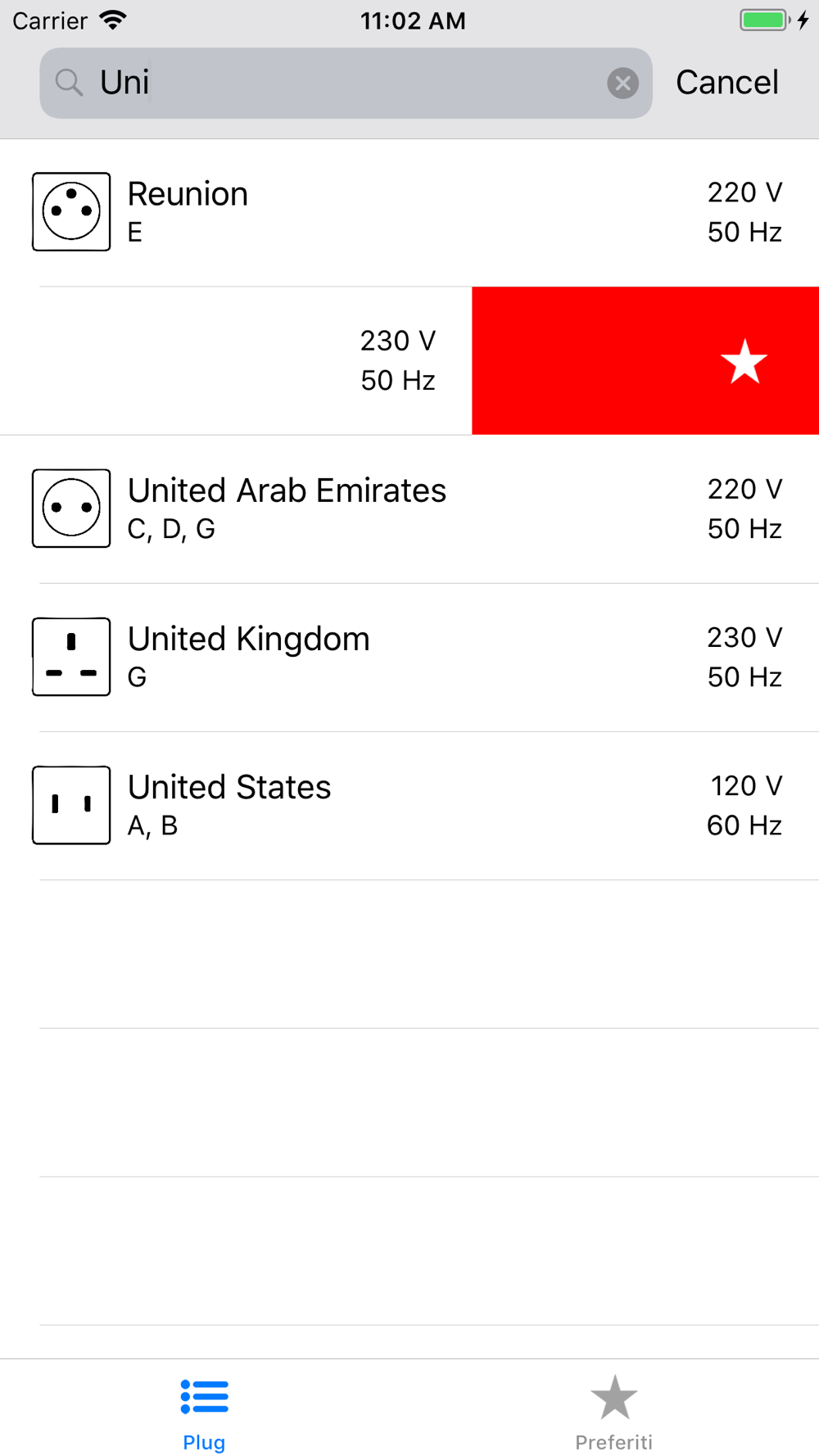Image resolution: width=819 pixels, height=1456 pixels.
Task: Open United Kingdom plug details
Action: click(409, 658)
